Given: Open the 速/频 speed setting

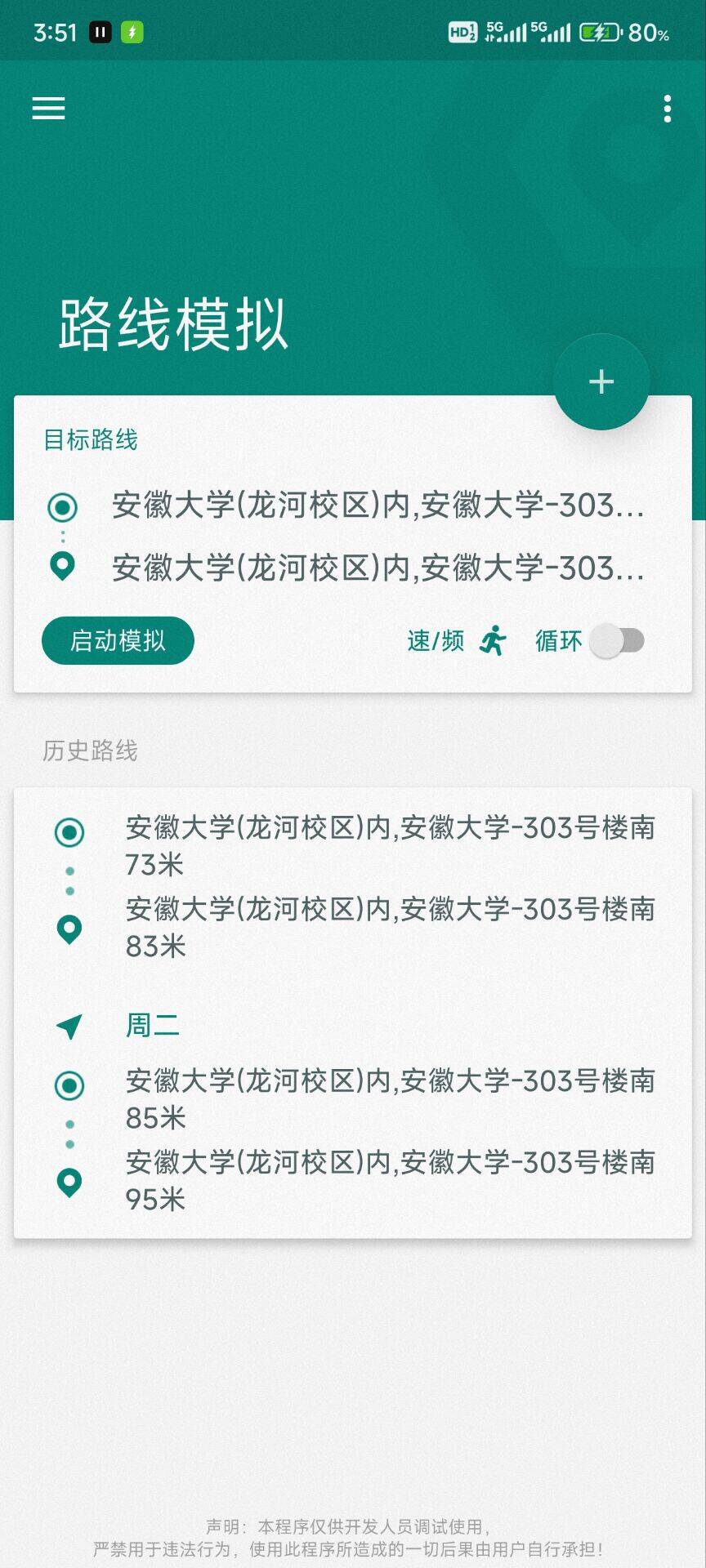Looking at the screenshot, I should (456, 640).
